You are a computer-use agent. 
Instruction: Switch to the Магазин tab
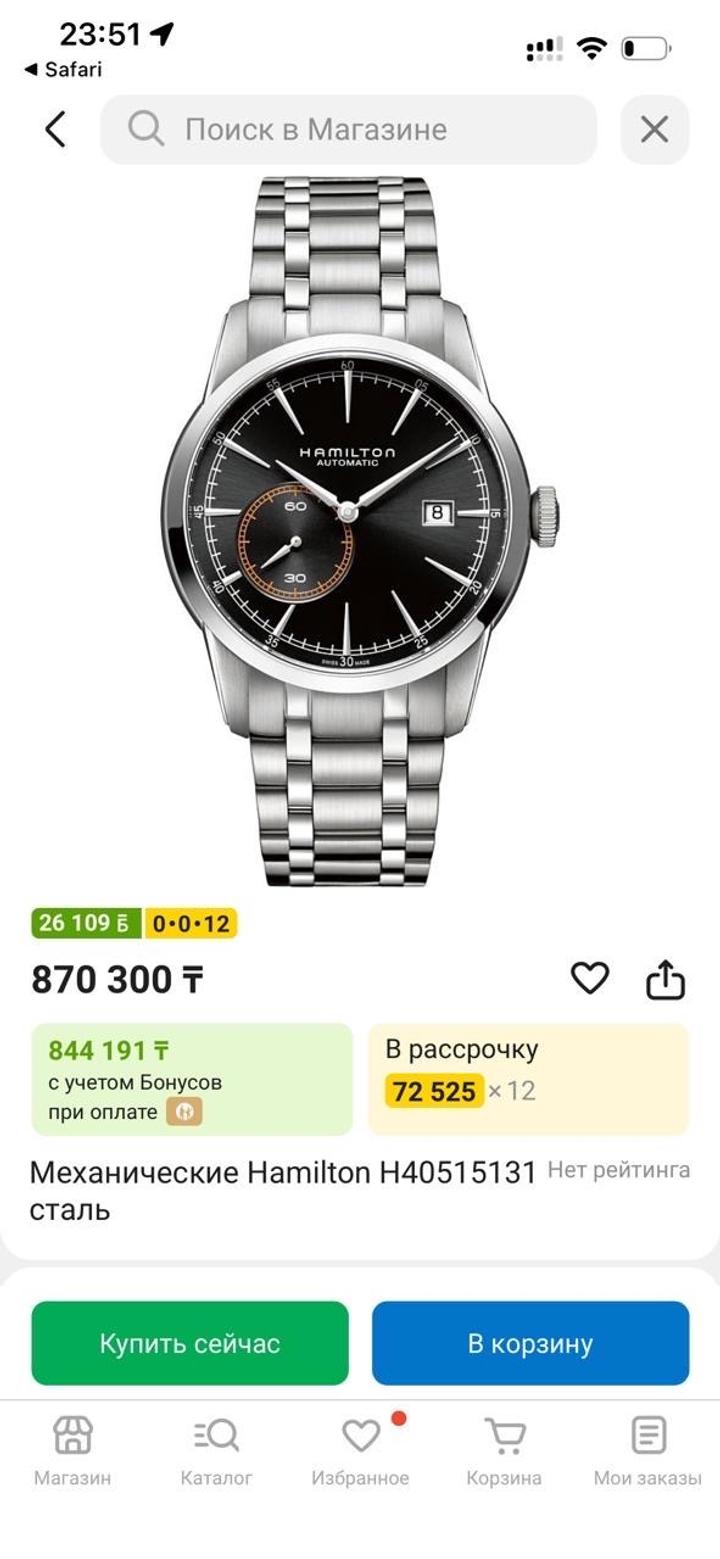click(x=72, y=1451)
